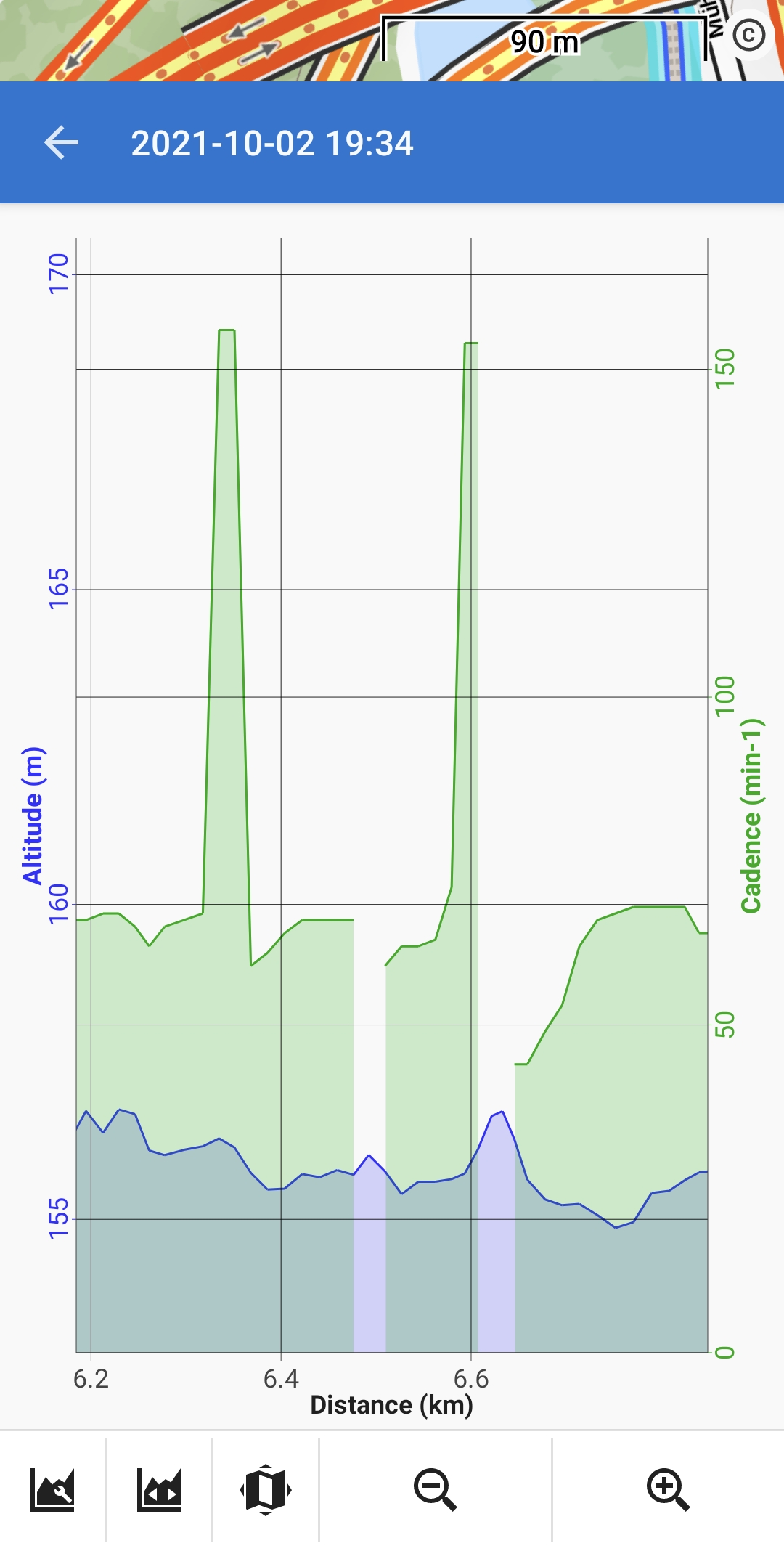Screen dimensions: 784x1551
Task: Zoom in the chart
Action: 667,1490
